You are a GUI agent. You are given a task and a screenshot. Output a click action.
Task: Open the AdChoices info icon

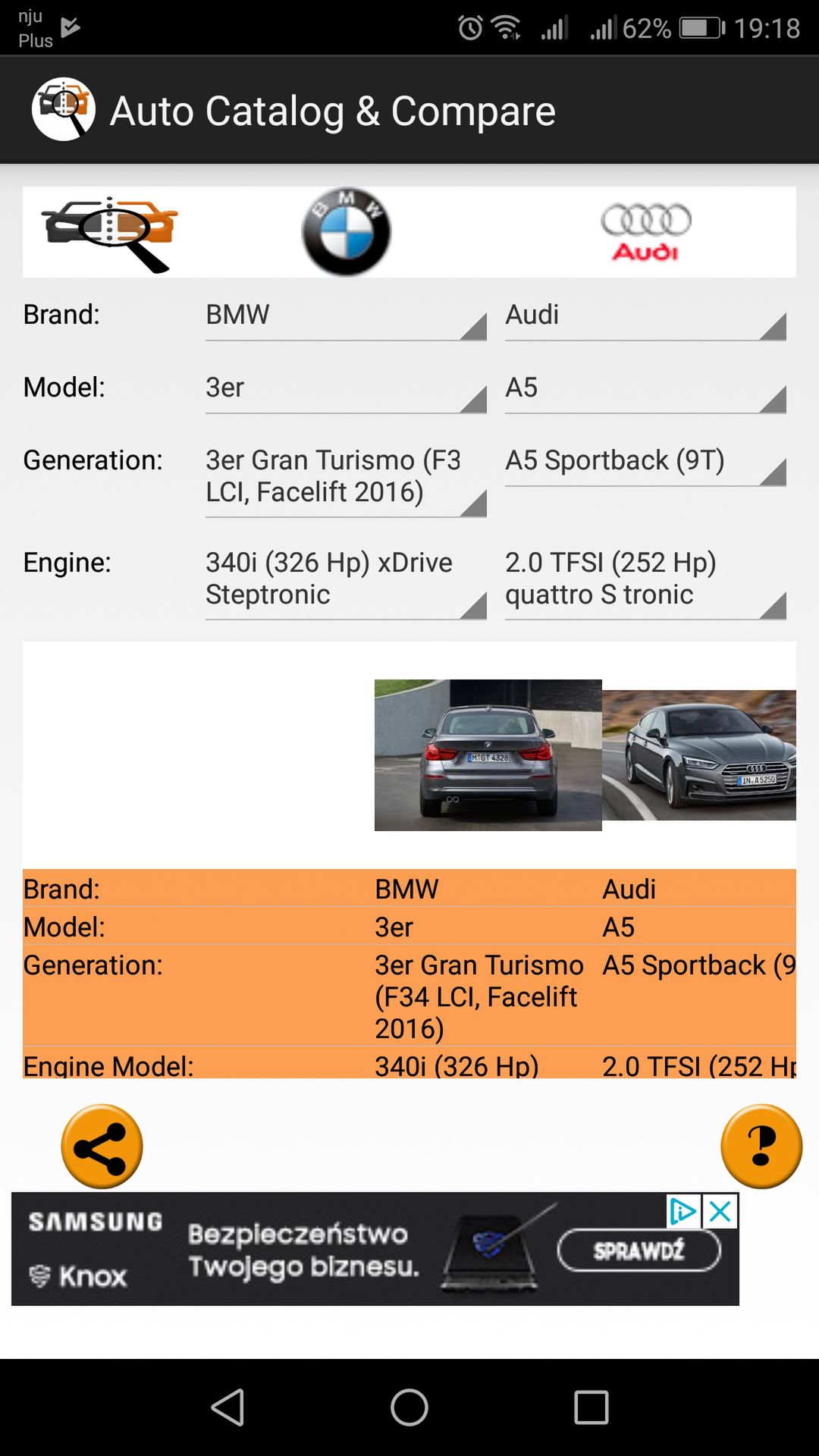pos(683,1211)
